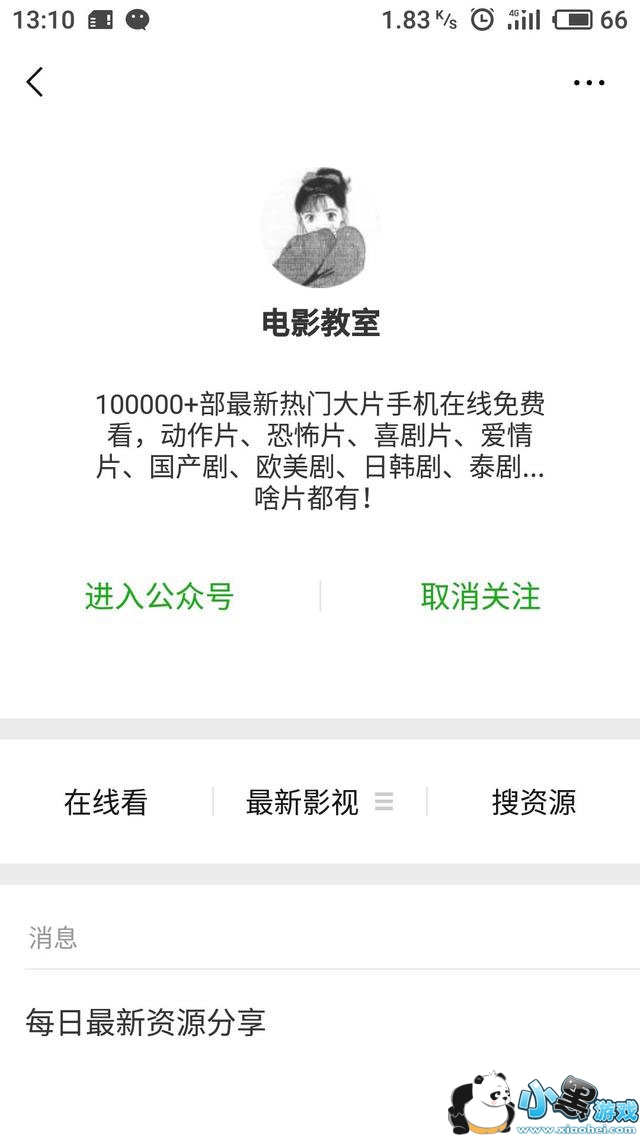640x1138 pixels.
Task: Go back using the top-left arrow
Action: [x=35, y=82]
